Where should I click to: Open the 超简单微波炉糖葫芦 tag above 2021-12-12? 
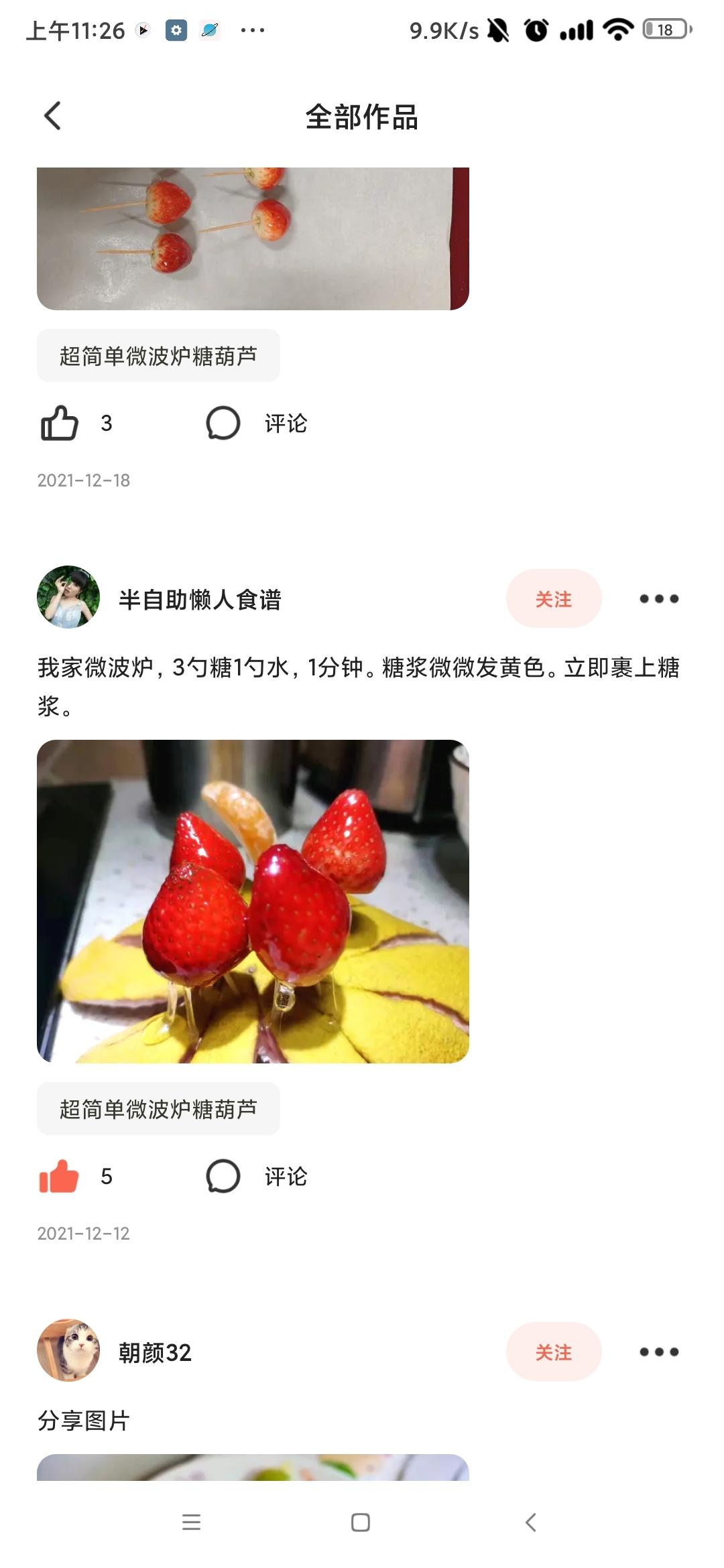[x=158, y=1109]
